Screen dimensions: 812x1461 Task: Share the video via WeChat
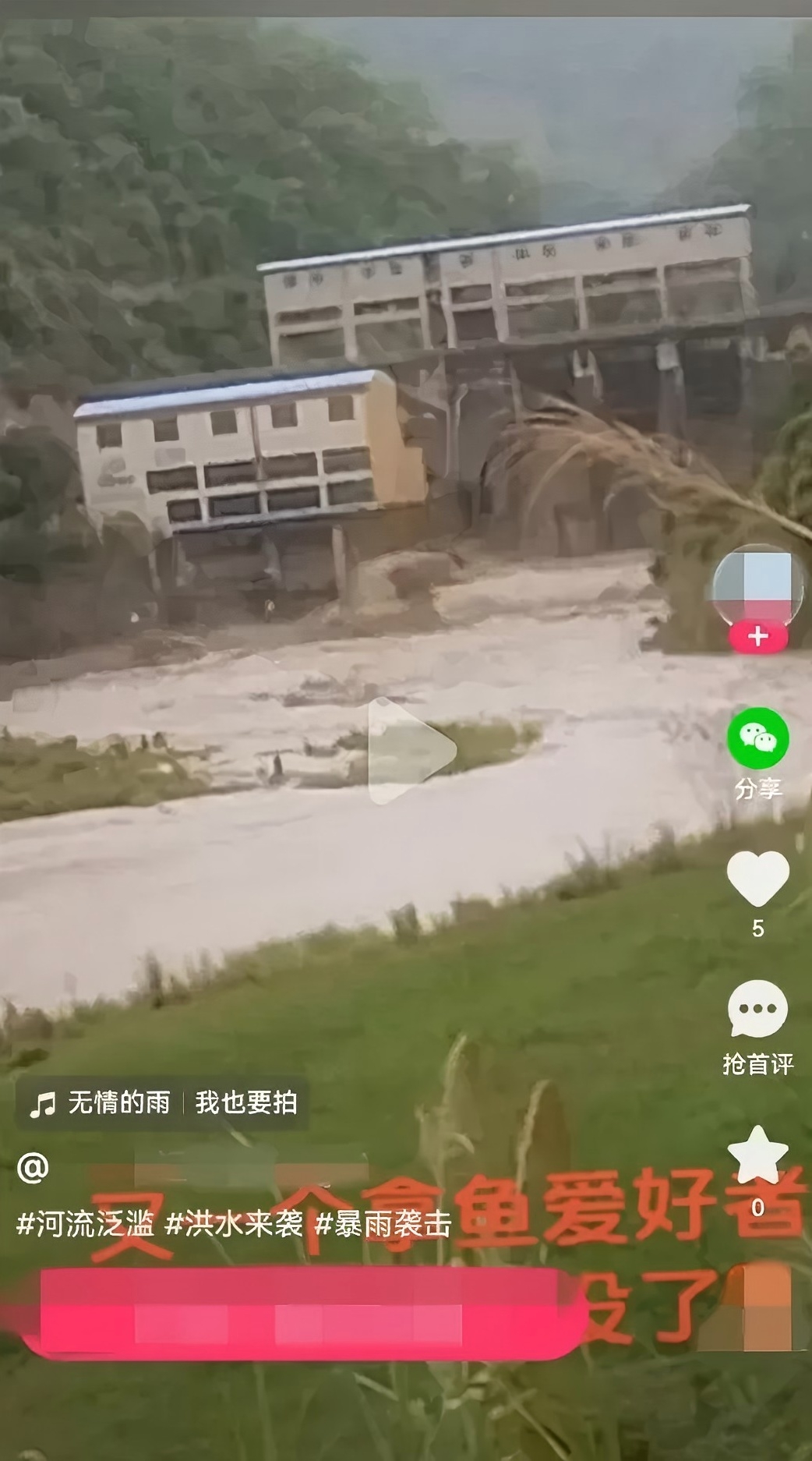(x=757, y=738)
